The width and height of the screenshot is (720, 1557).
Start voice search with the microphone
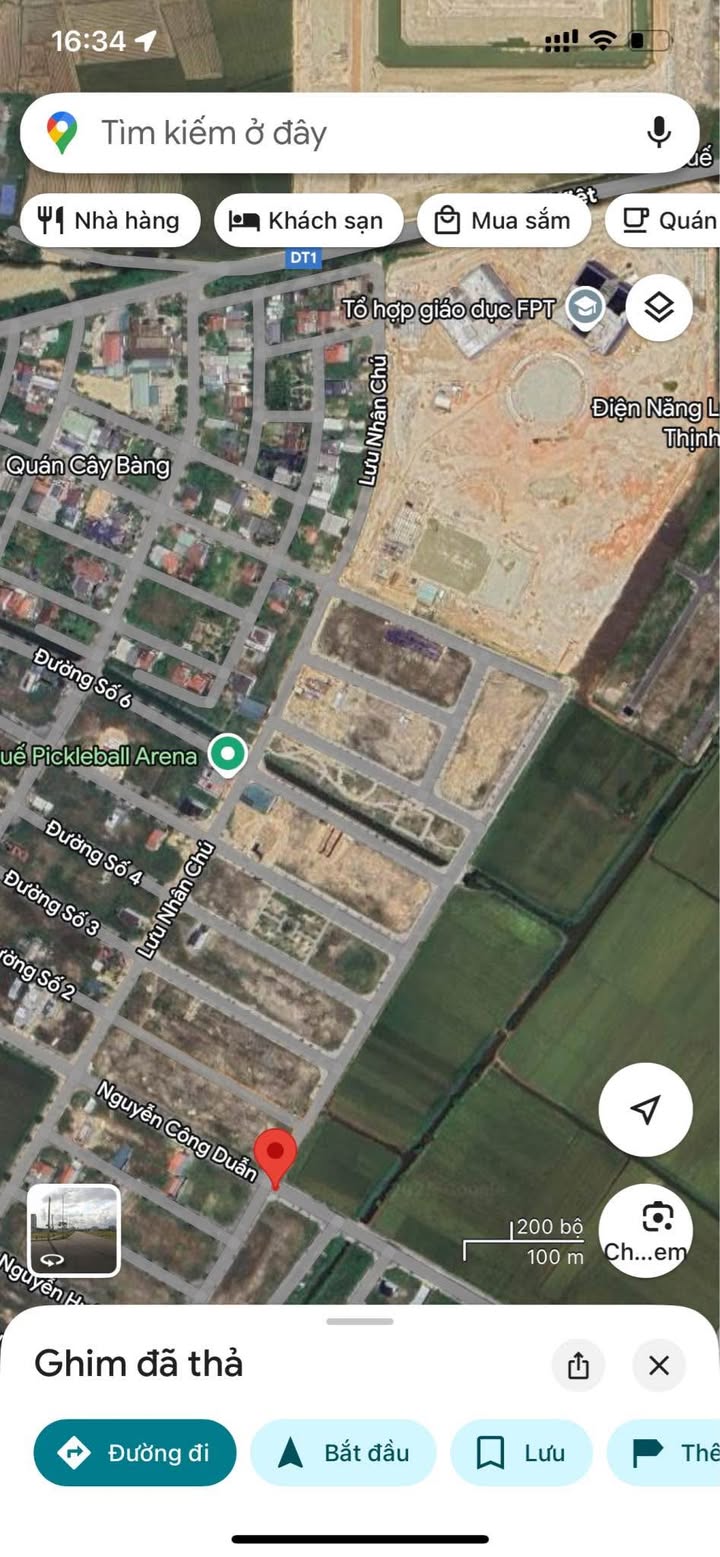pos(658,133)
